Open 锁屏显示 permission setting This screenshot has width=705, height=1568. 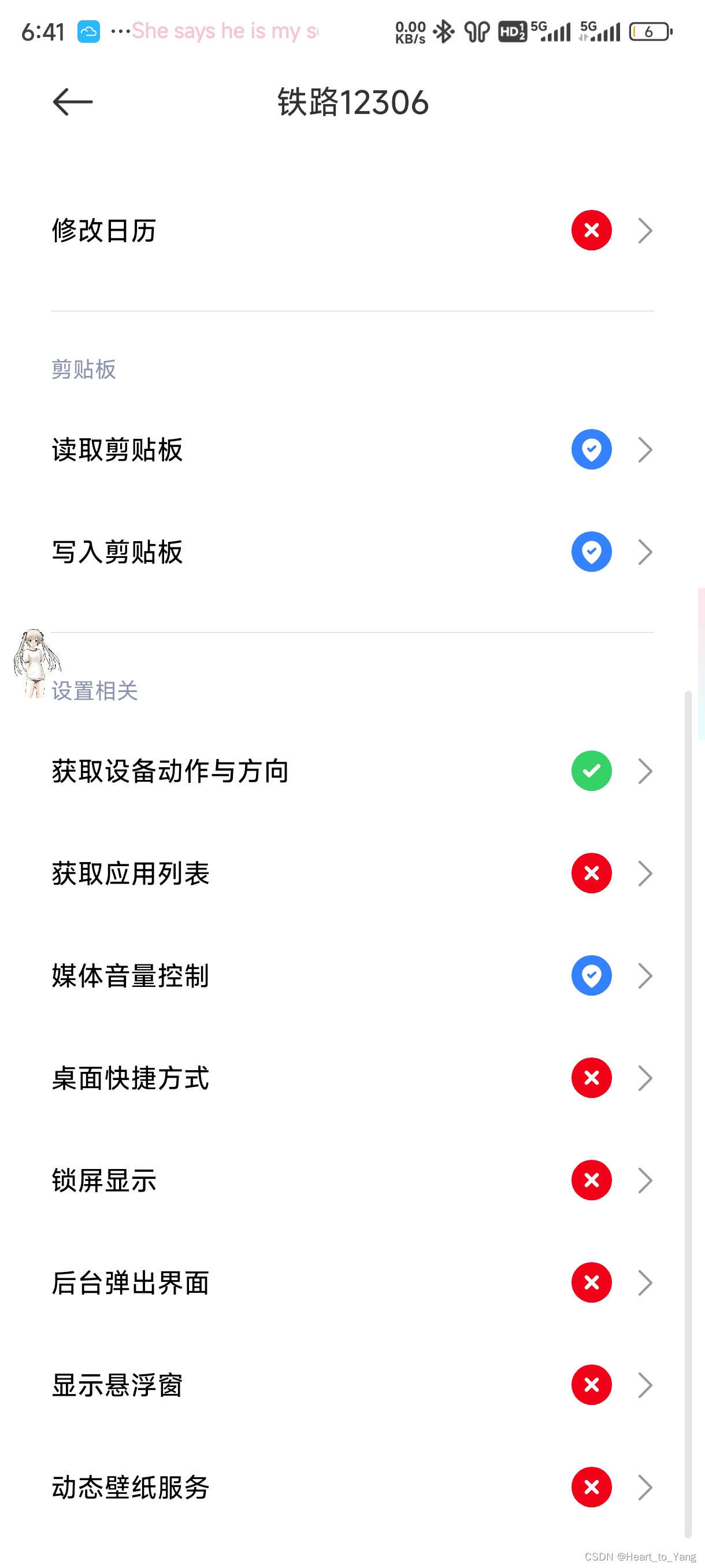click(x=351, y=1180)
